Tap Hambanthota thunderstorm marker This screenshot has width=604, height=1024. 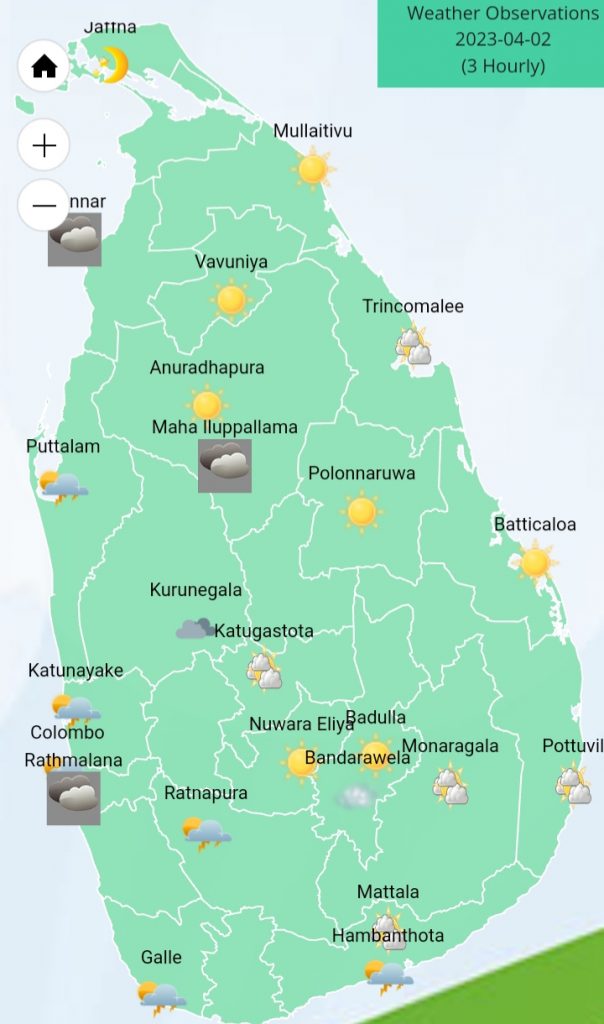click(389, 976)
